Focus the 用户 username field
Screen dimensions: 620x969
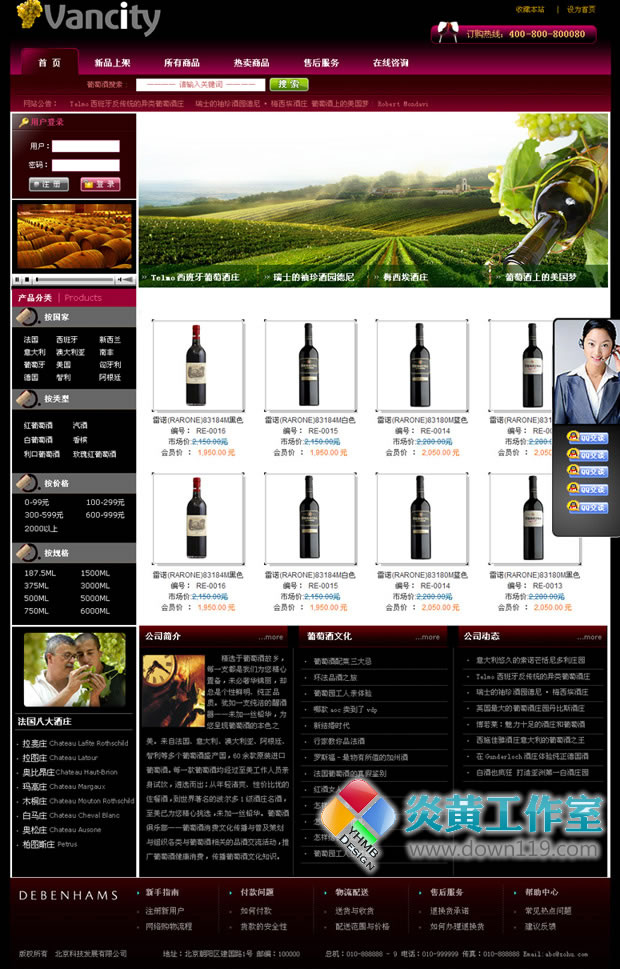click(x=85, y=146)
